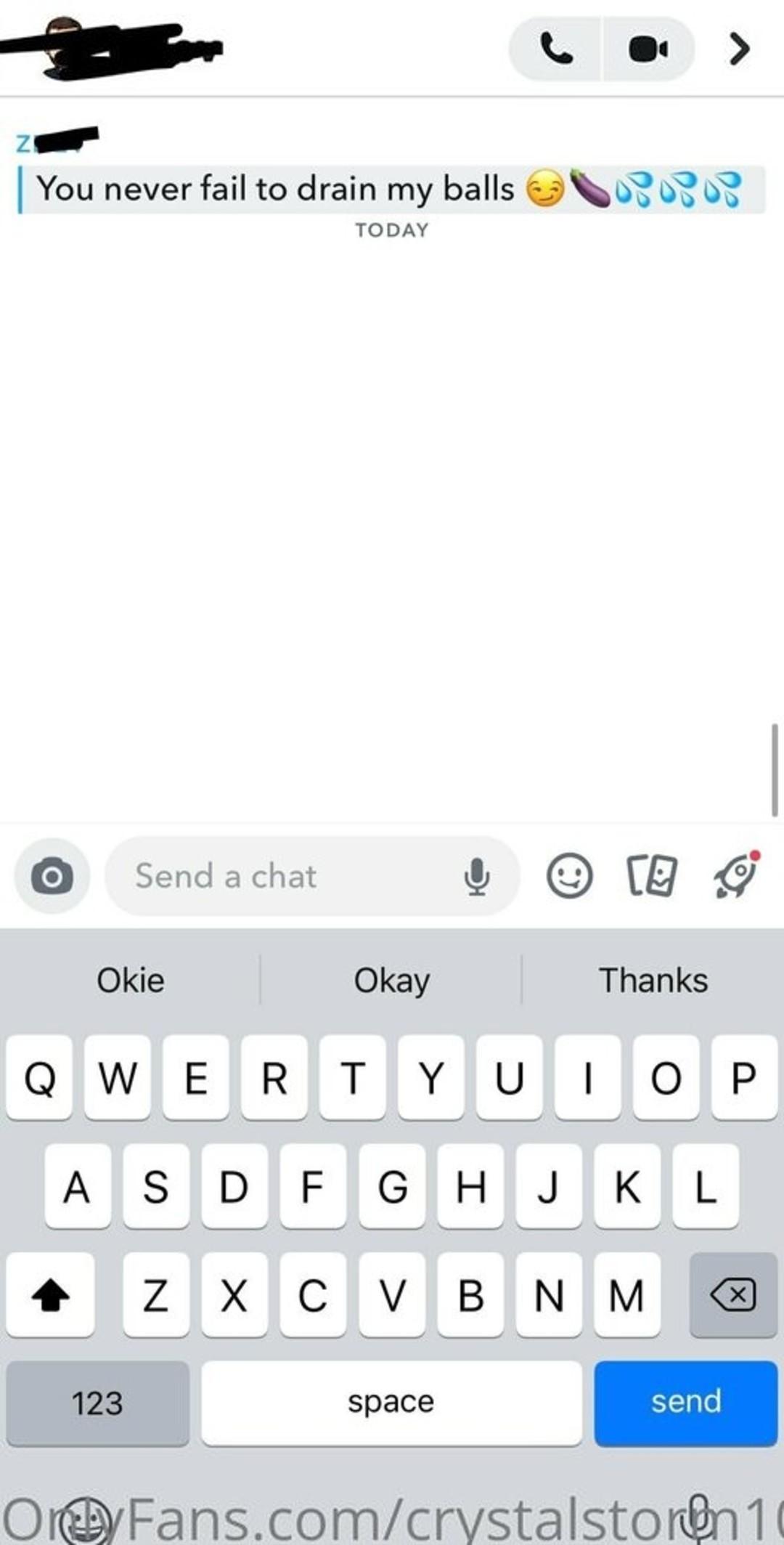Choose the Okay suggestion

point(391,981)
